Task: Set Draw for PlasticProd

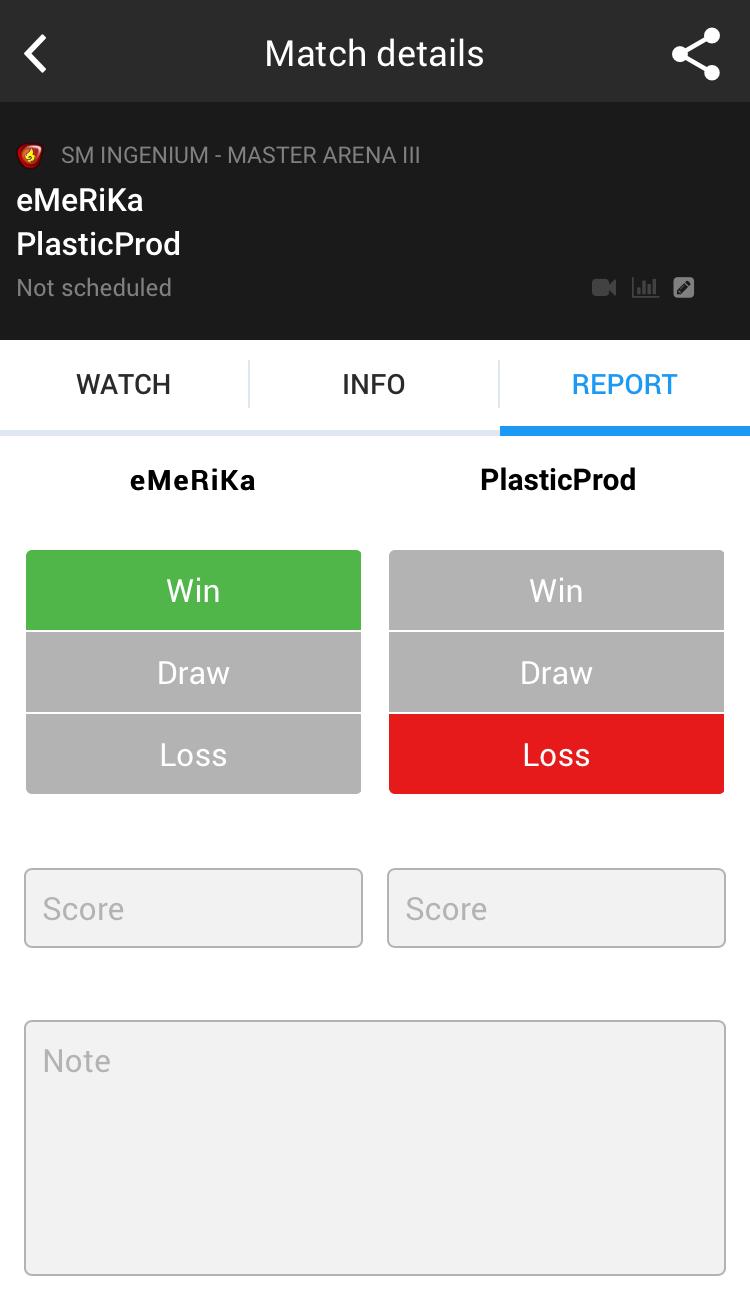Action: [556, 673]
